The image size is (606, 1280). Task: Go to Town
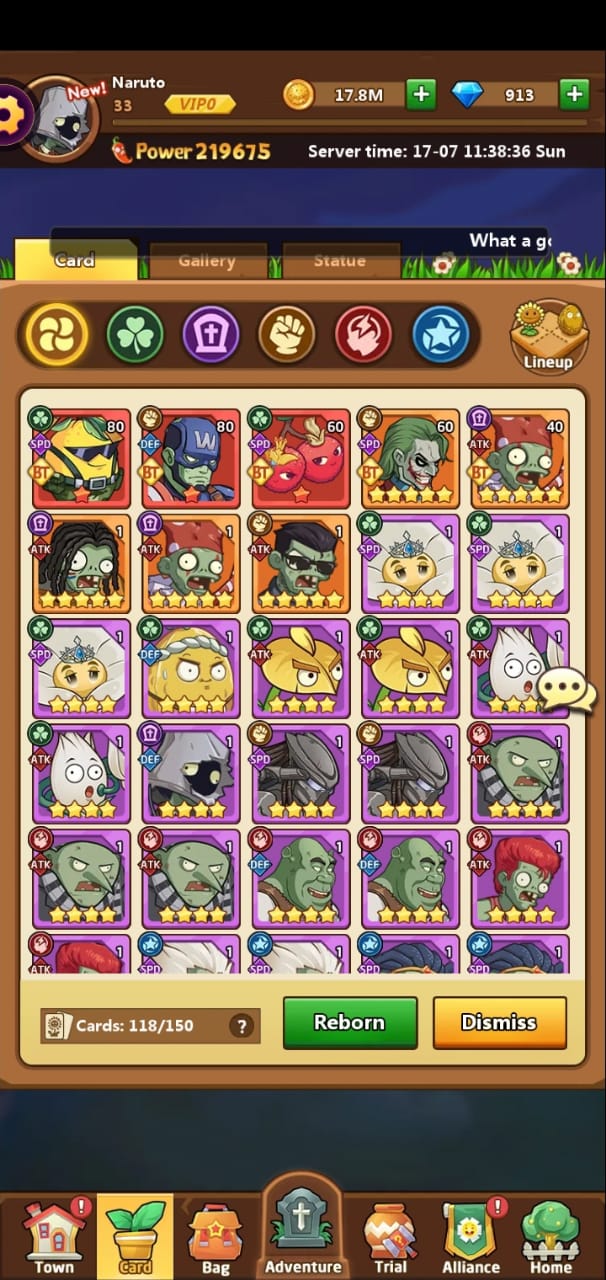(x=54, y=1237)
